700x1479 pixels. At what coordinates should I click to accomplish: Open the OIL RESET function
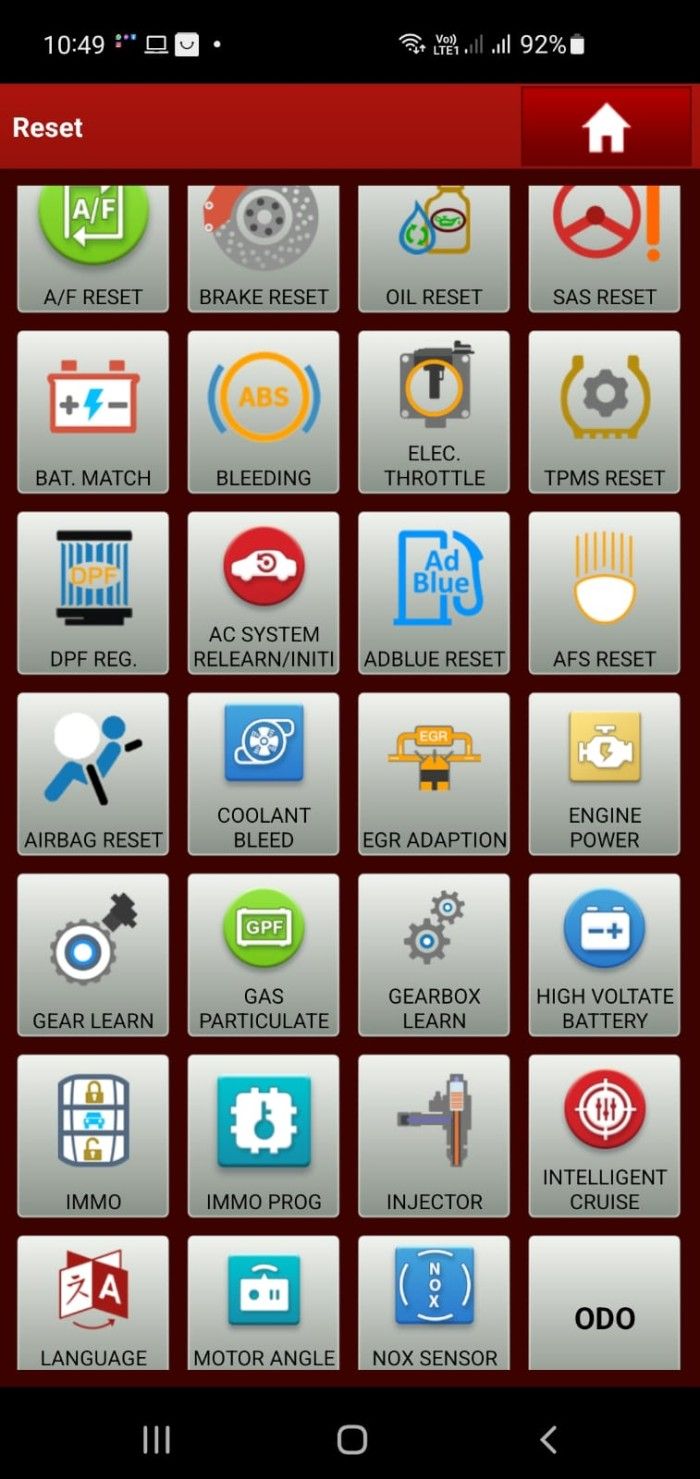[434, 248]
